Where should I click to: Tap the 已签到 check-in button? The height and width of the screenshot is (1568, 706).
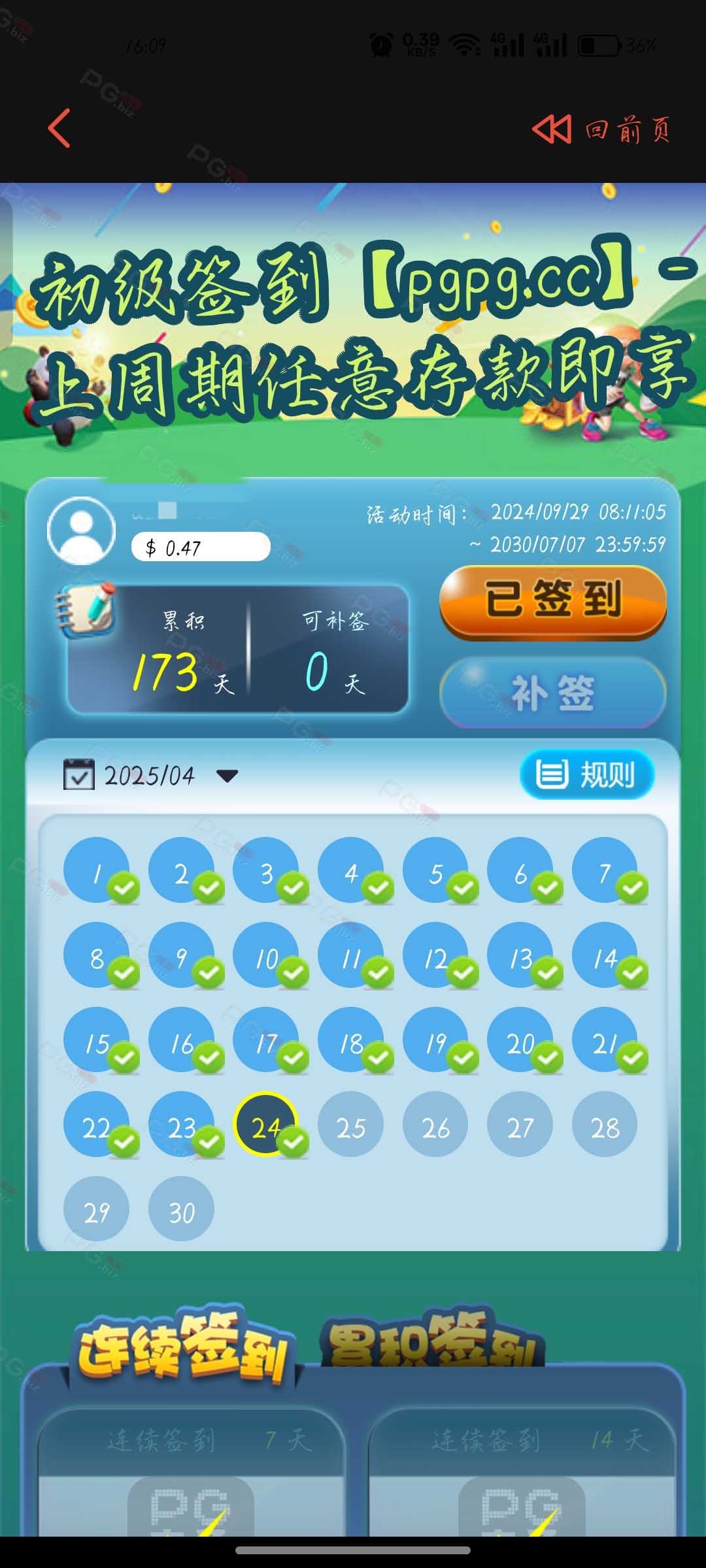click(x=553, y=600)
